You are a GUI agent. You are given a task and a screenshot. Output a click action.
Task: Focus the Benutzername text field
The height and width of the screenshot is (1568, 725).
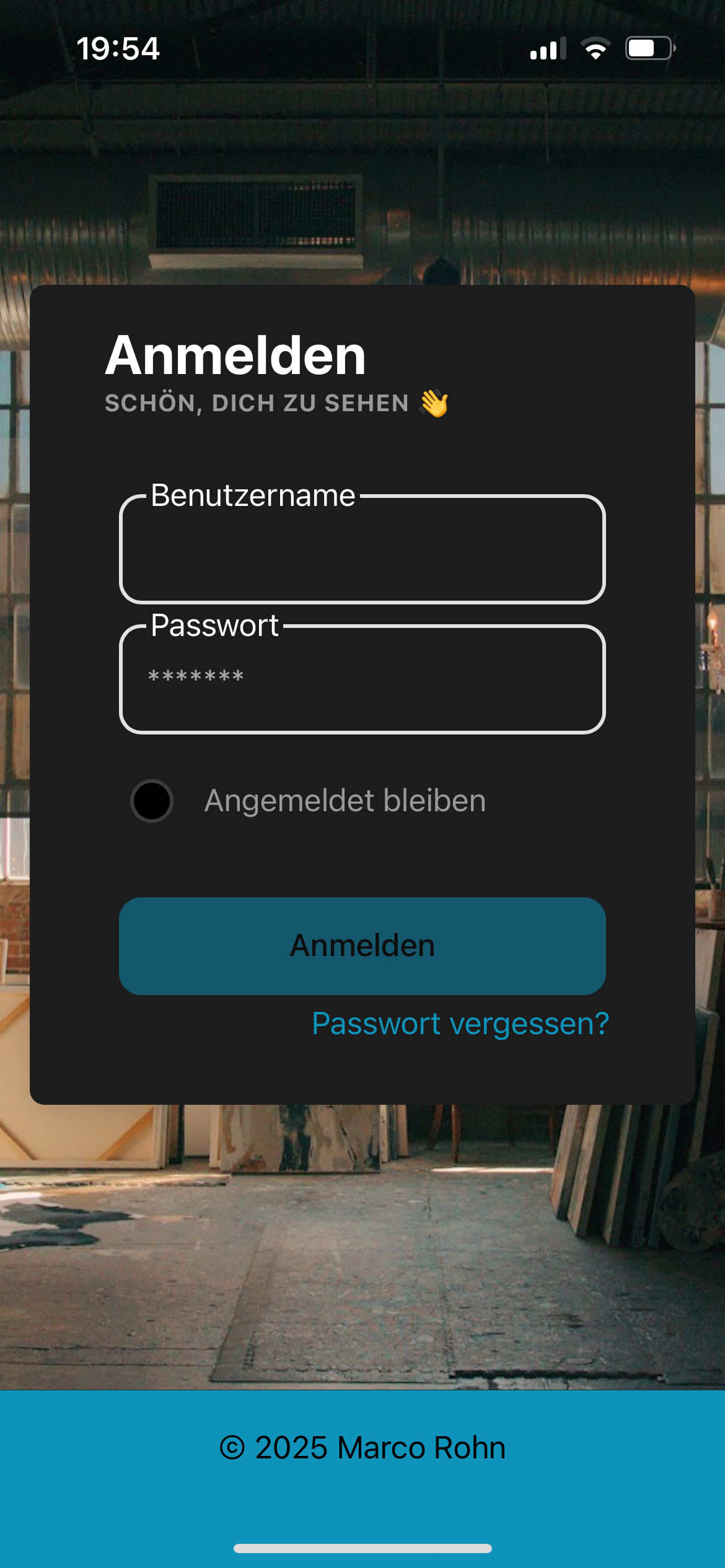coord(362,550)
